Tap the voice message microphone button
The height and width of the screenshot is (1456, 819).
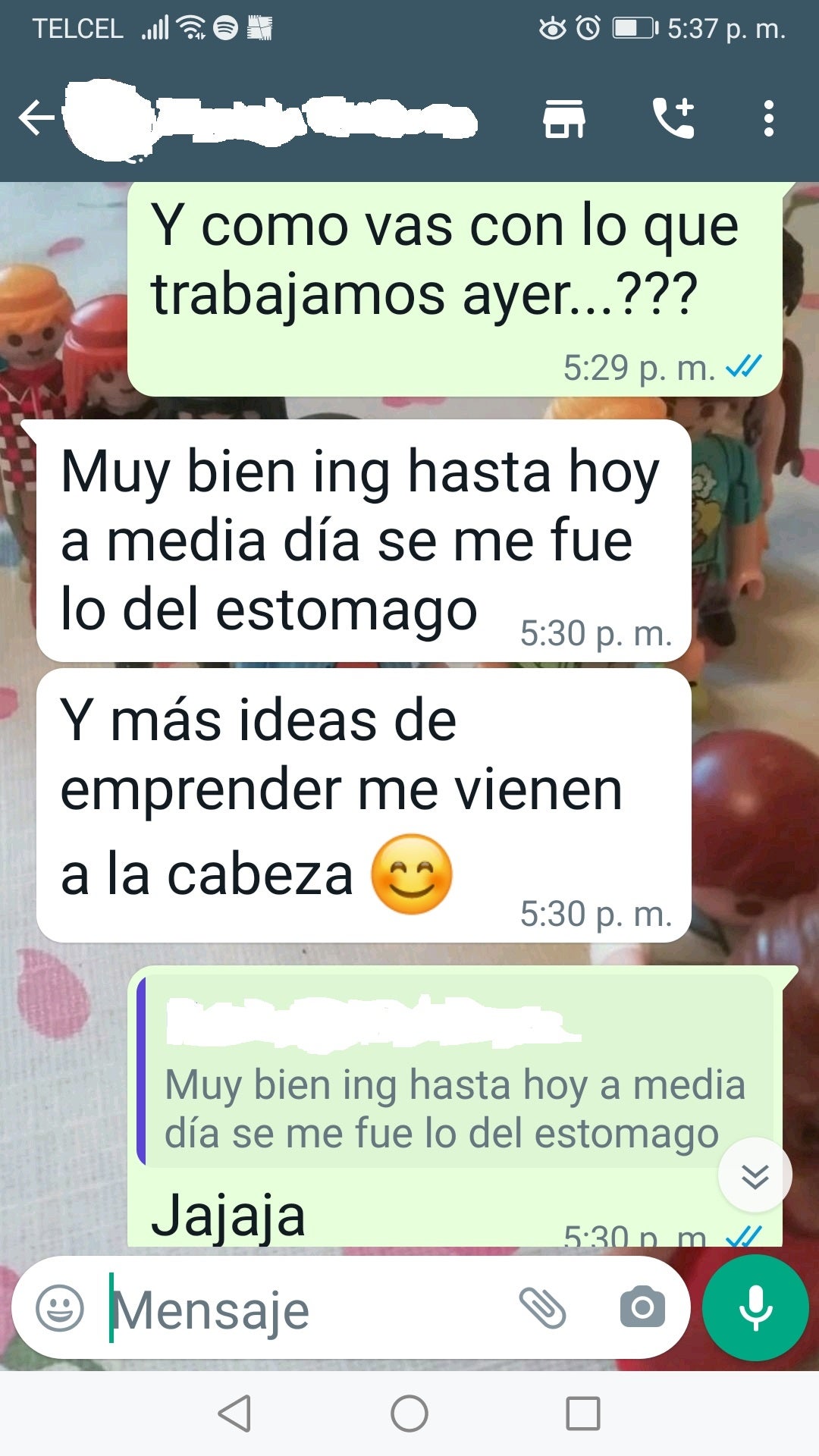[755, 1307]
